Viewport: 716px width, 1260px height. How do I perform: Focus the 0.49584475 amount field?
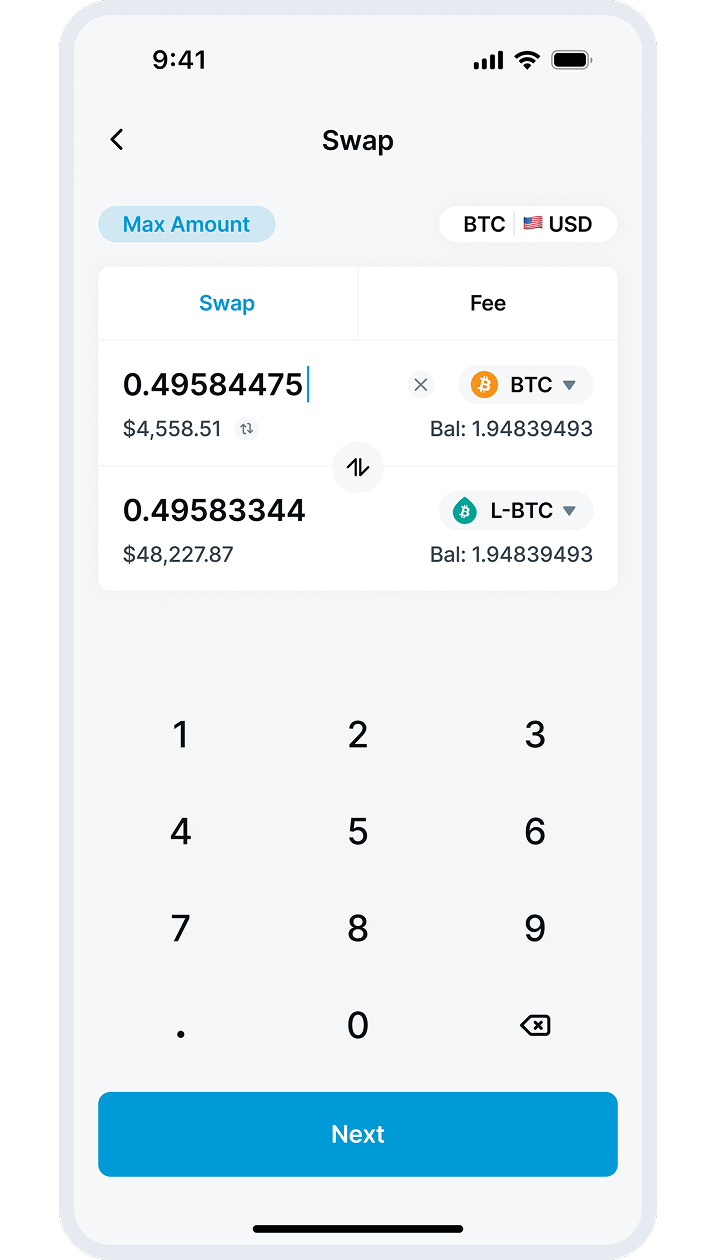[213, 384]
